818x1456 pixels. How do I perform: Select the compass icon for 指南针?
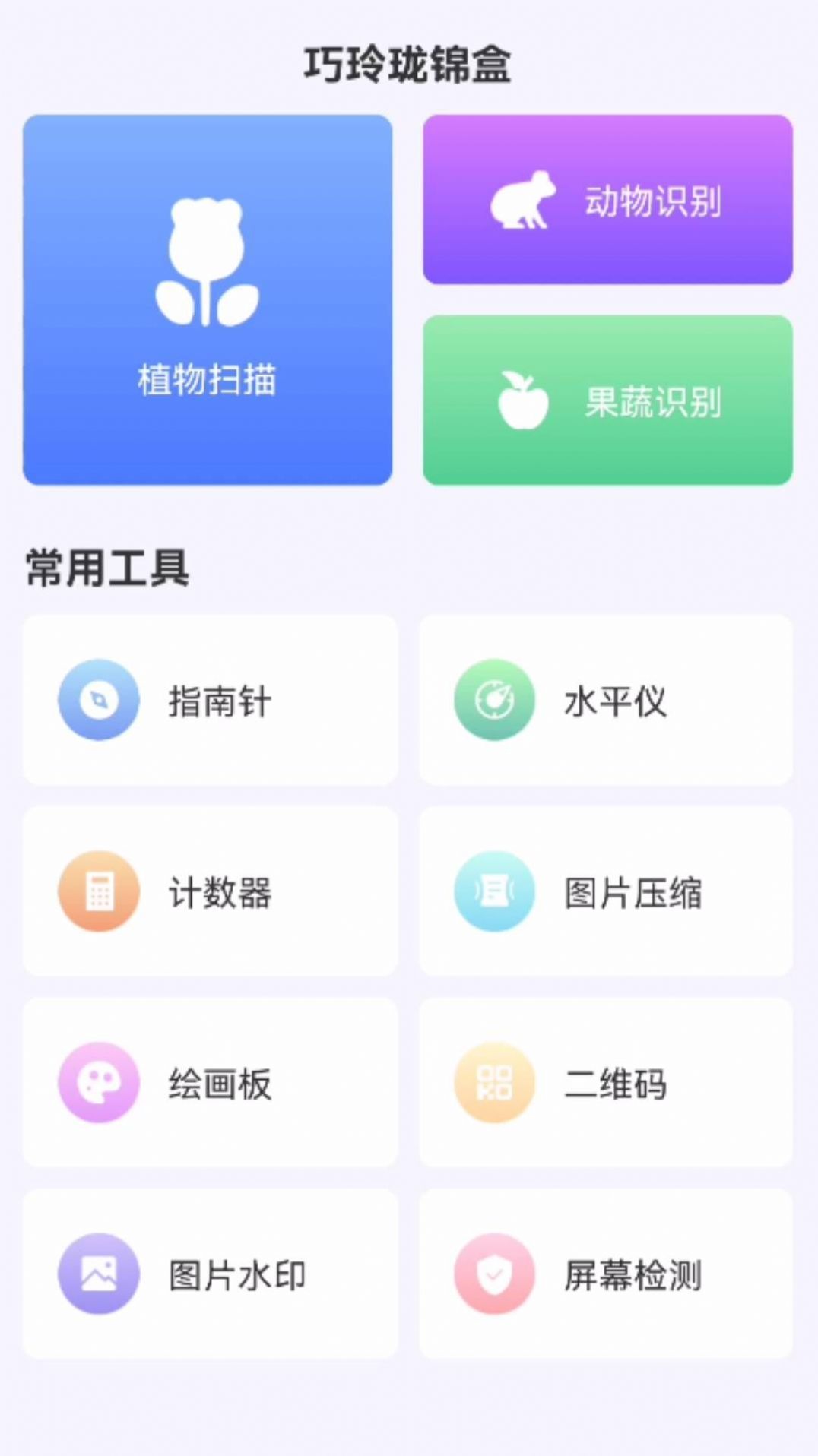[x=97, y=701]
